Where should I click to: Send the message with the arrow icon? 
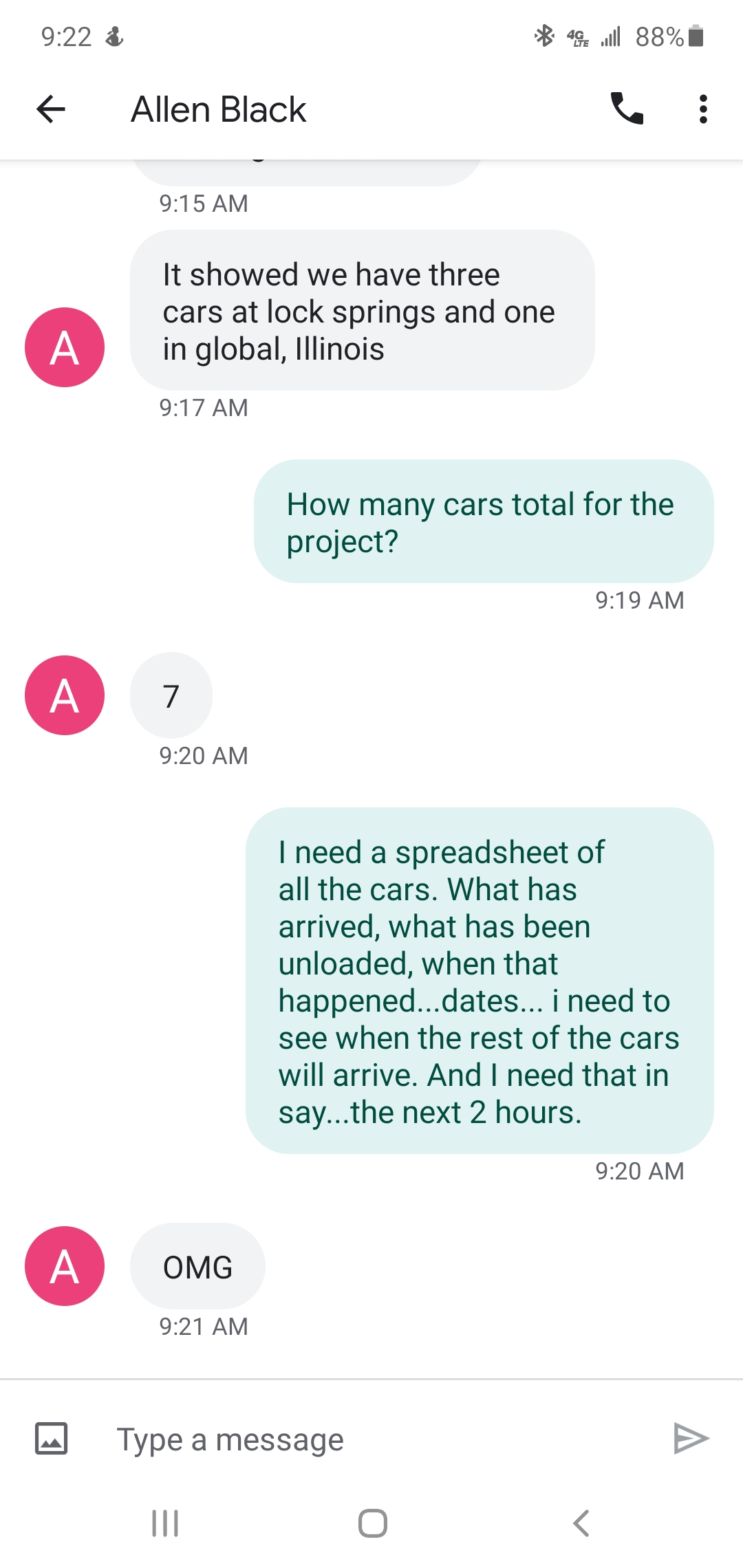pyautogui.click(x=691, y=1439)
